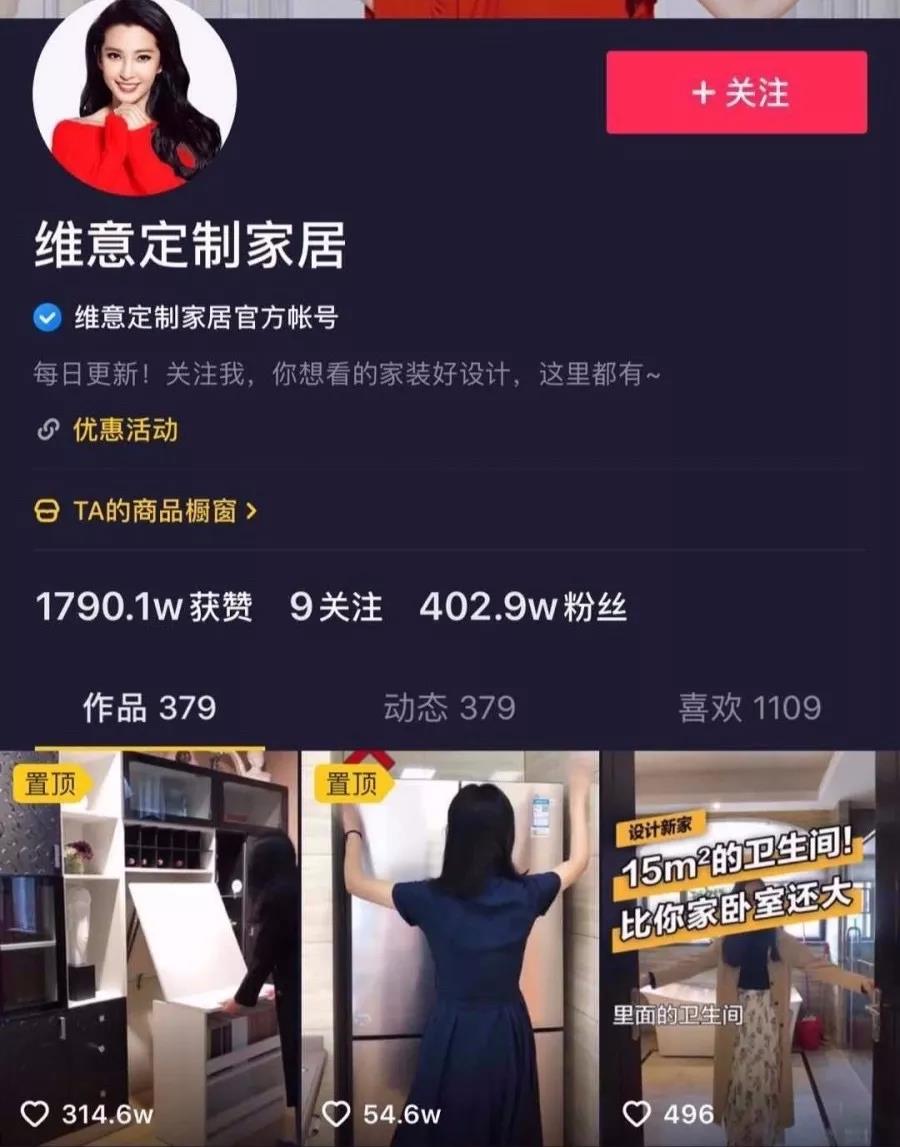The width and height of the screenshot is (900, 1147).
Task: Switch to the 动态 379 tab
Action: pos(449,708)
